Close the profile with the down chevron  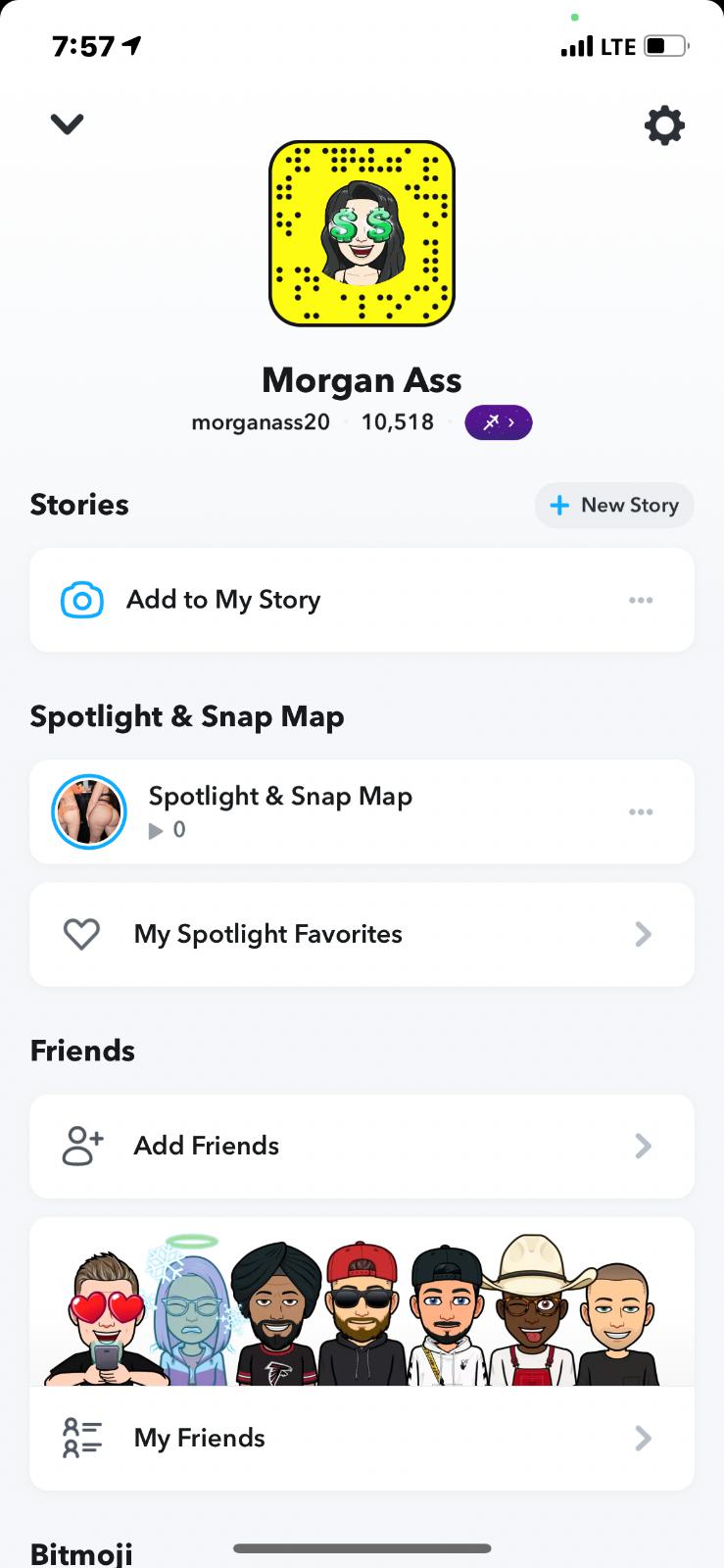click(x=67, y=123)
